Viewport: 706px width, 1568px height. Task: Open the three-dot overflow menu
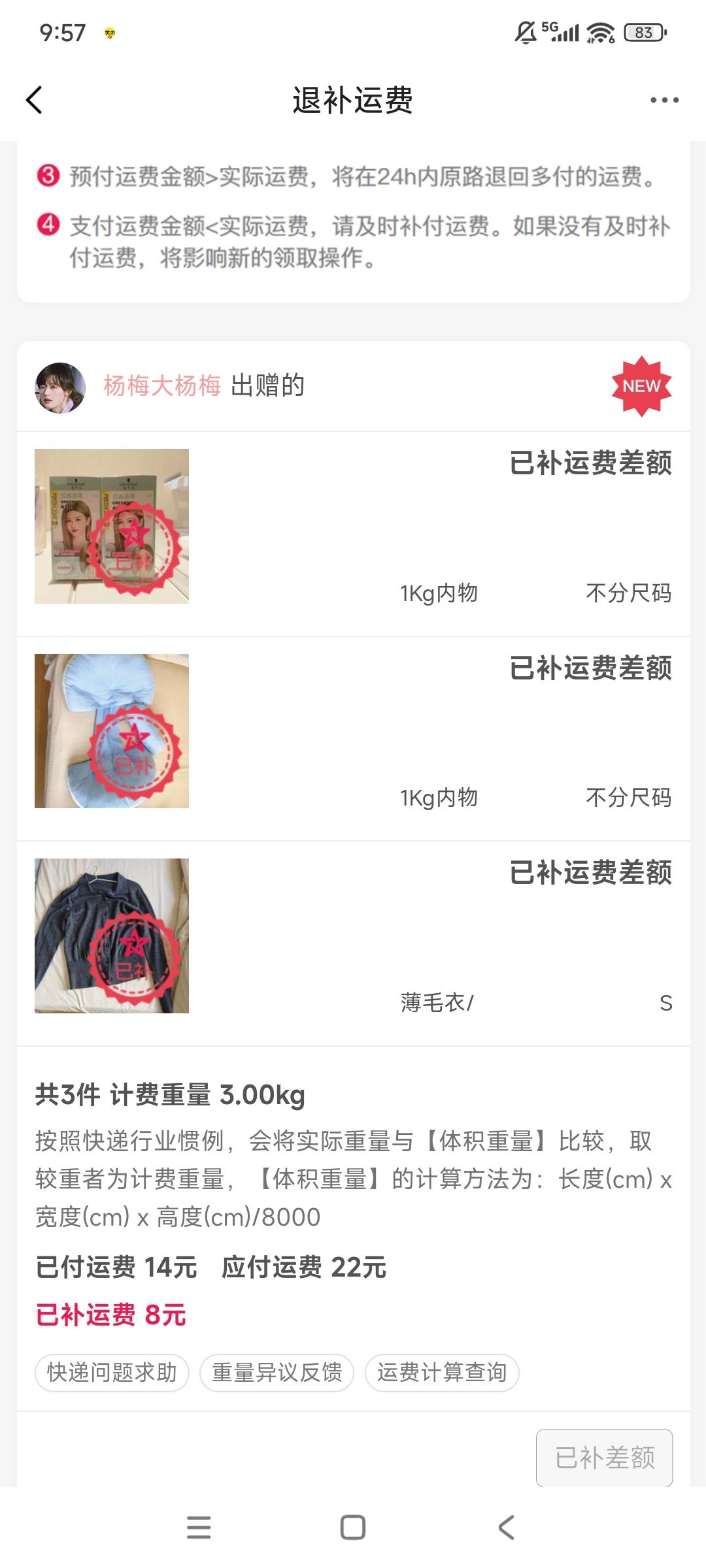664,100
